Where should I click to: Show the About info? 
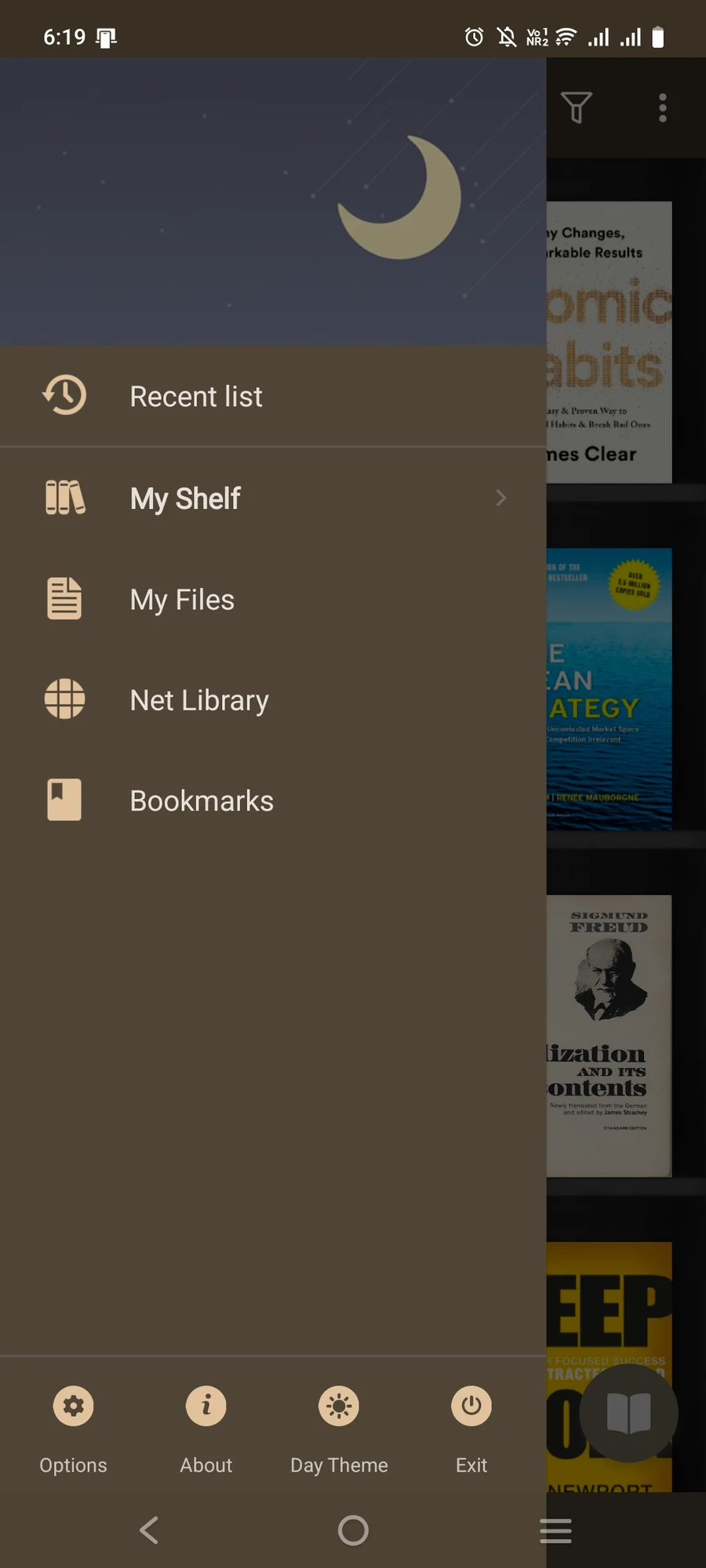206,1429
